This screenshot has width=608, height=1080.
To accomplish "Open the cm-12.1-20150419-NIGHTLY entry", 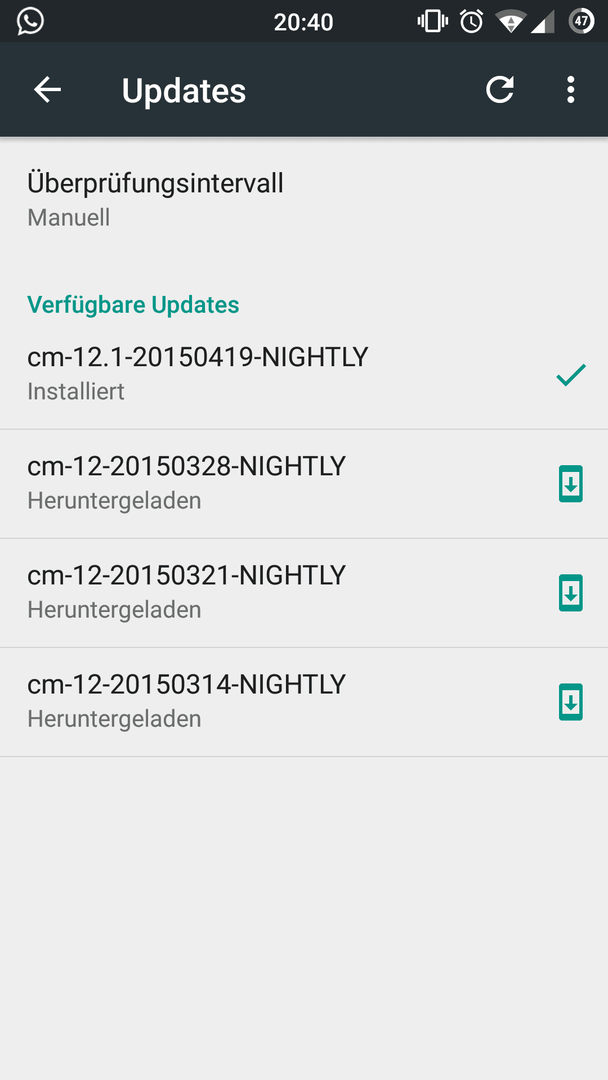I will click(x=304, y=374).
